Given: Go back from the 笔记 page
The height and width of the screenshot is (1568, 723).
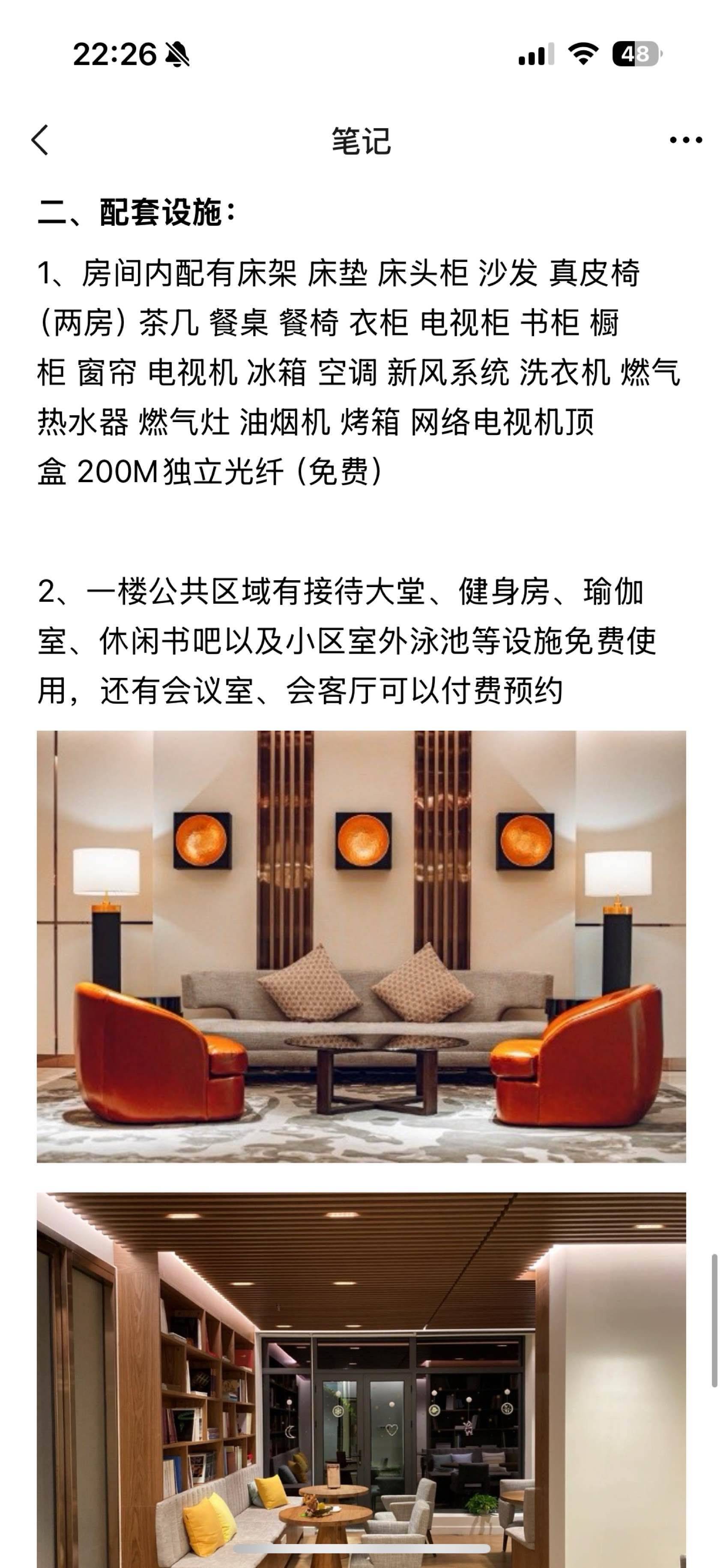Looking at the screenshot, I should click(x=40, y=140).
